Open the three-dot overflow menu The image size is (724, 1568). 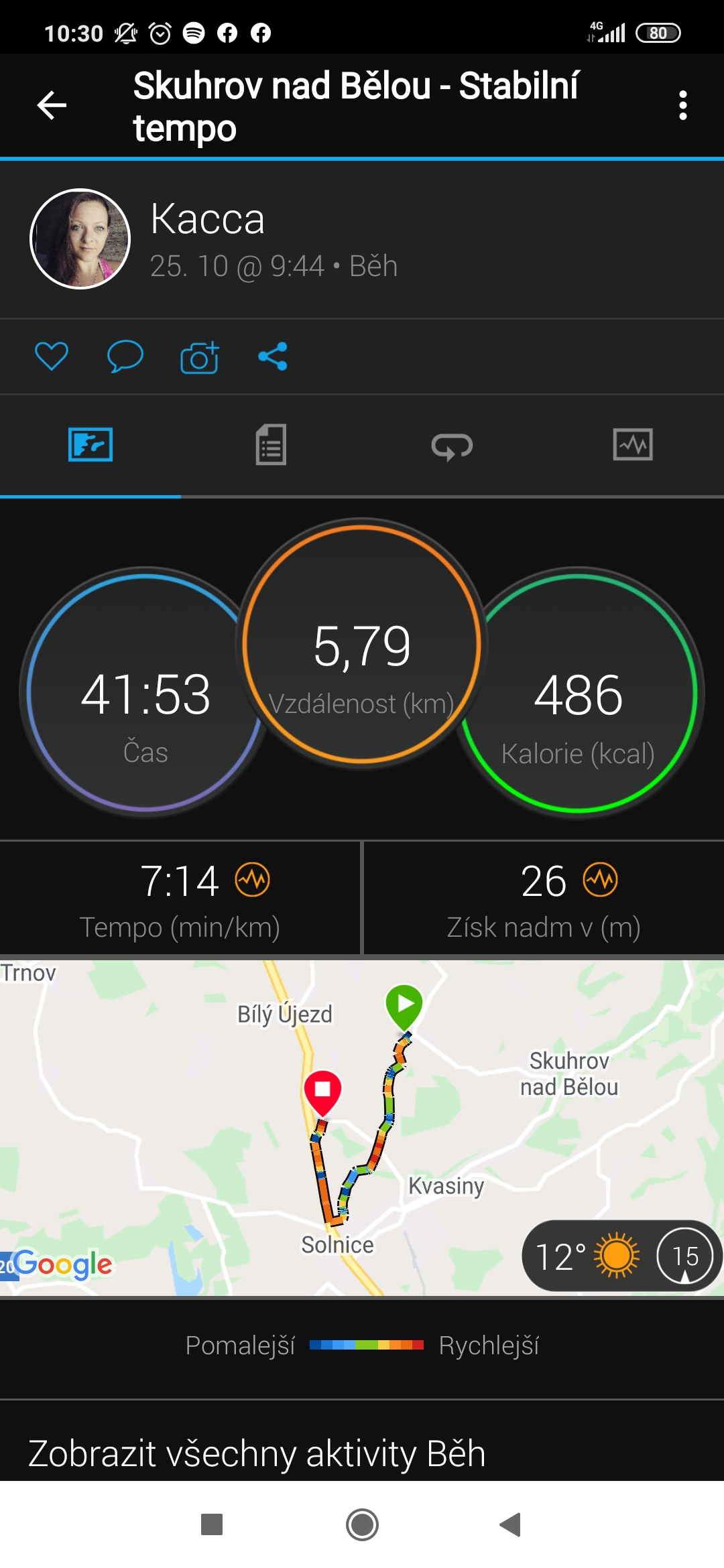click(682, 105)
